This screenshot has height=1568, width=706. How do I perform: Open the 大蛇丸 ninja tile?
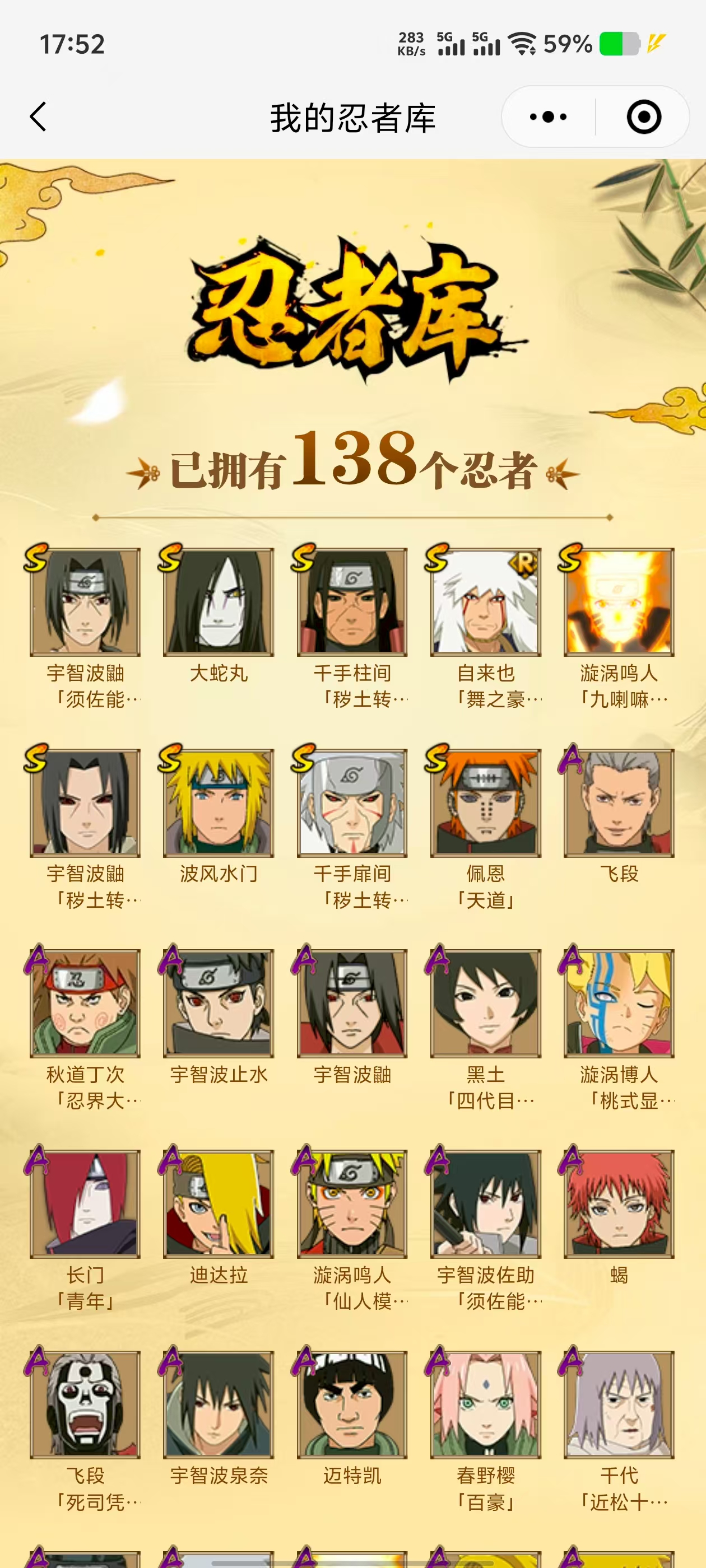coord(219,602)
